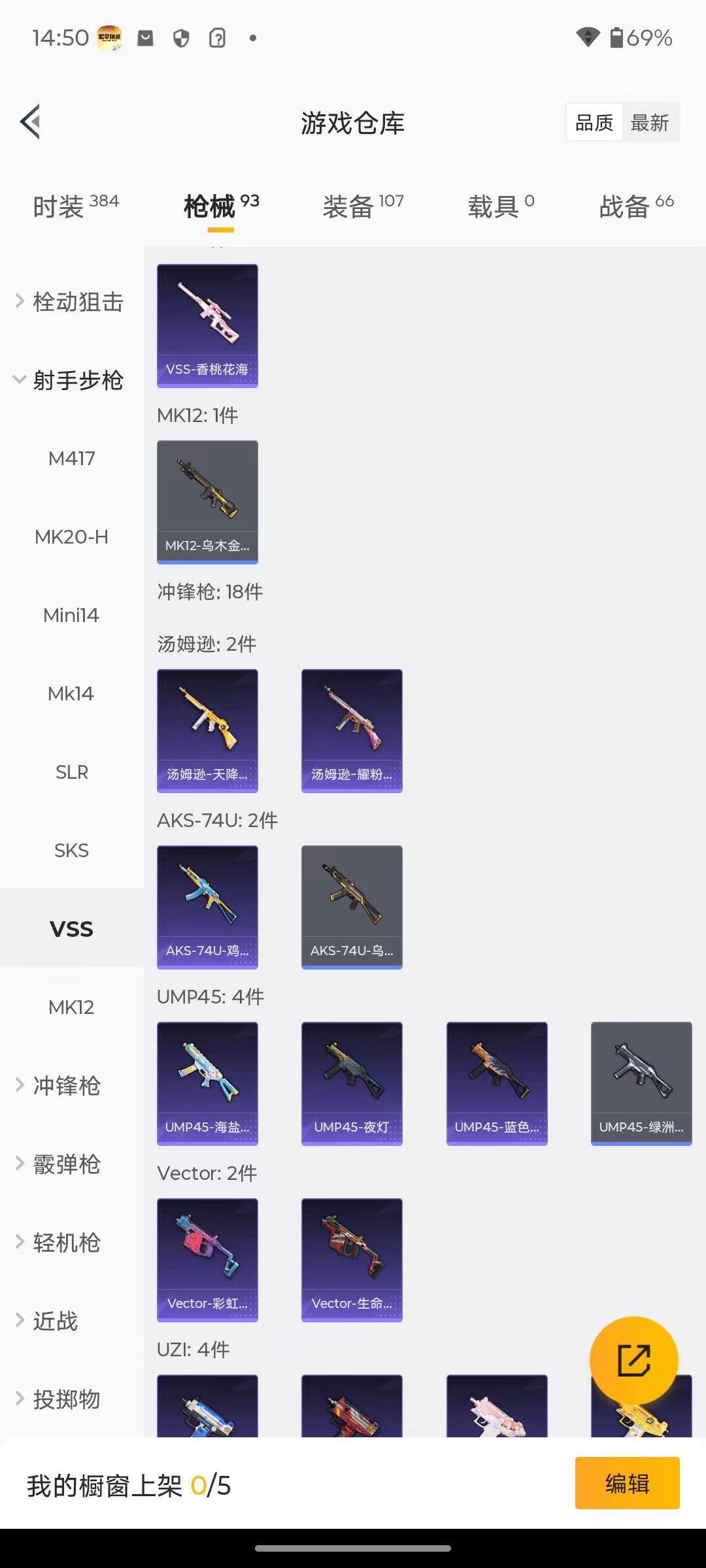Collapse the 射手步枪 category
This screenshot has width=706, height=1568.
click(x=71, y=380)
